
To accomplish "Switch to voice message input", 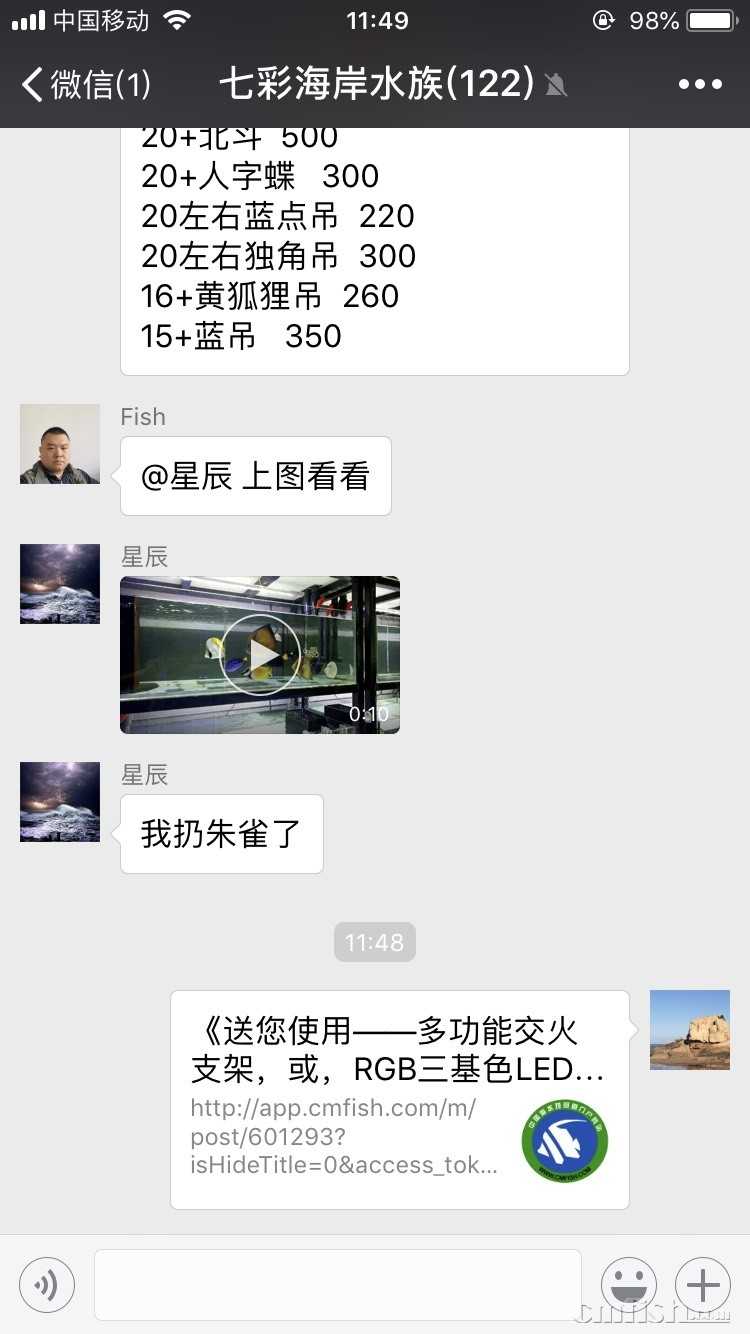I will coord(47,1285).
